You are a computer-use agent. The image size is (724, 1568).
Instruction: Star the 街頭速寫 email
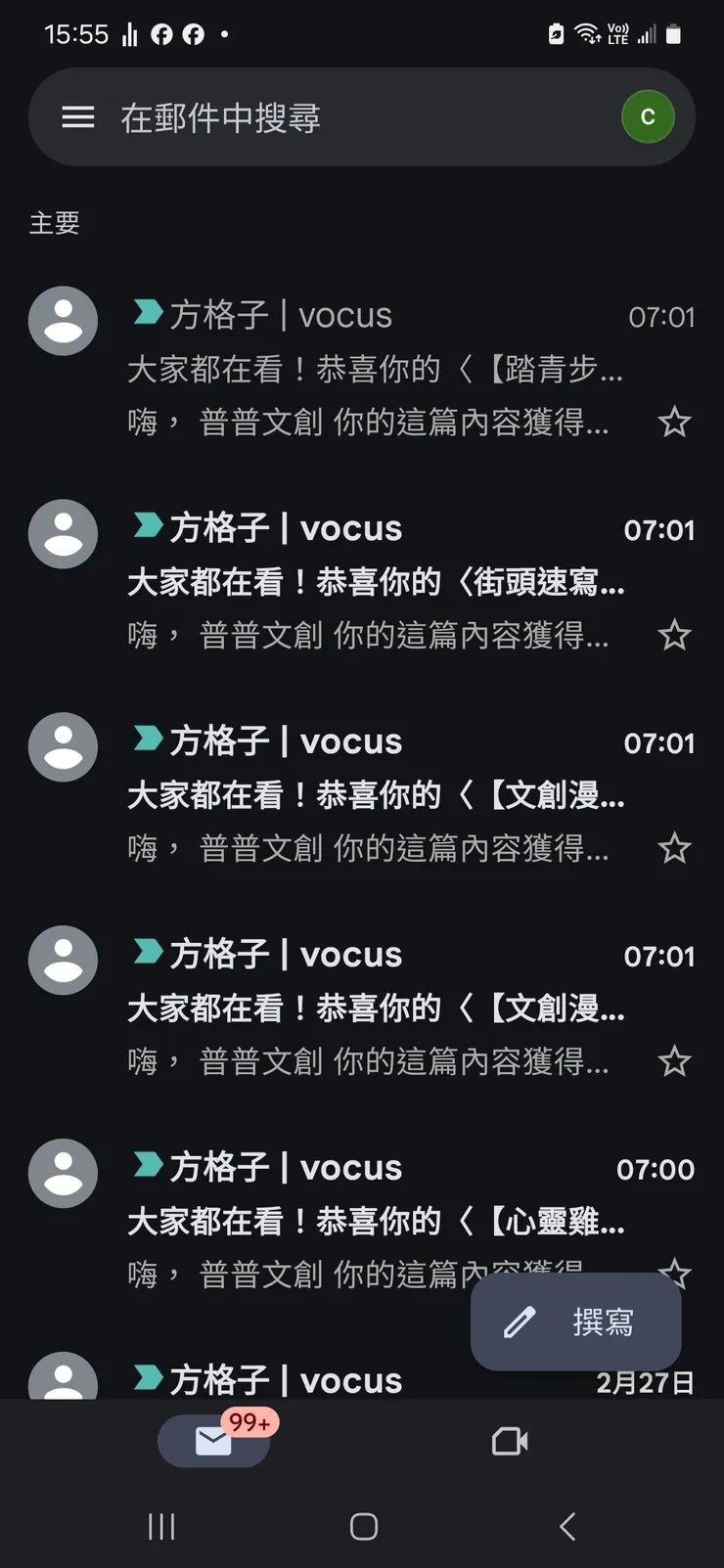click(674, 636)
